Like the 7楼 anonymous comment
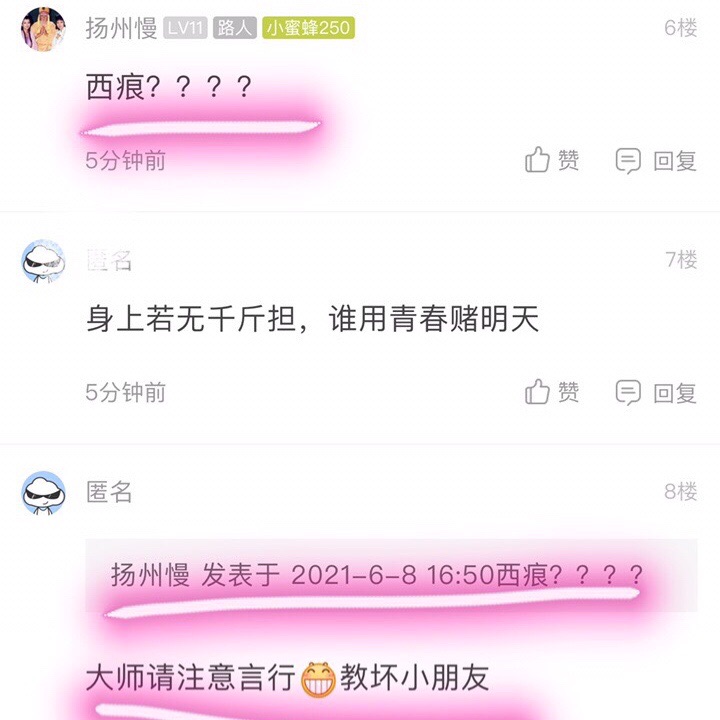 552,392
